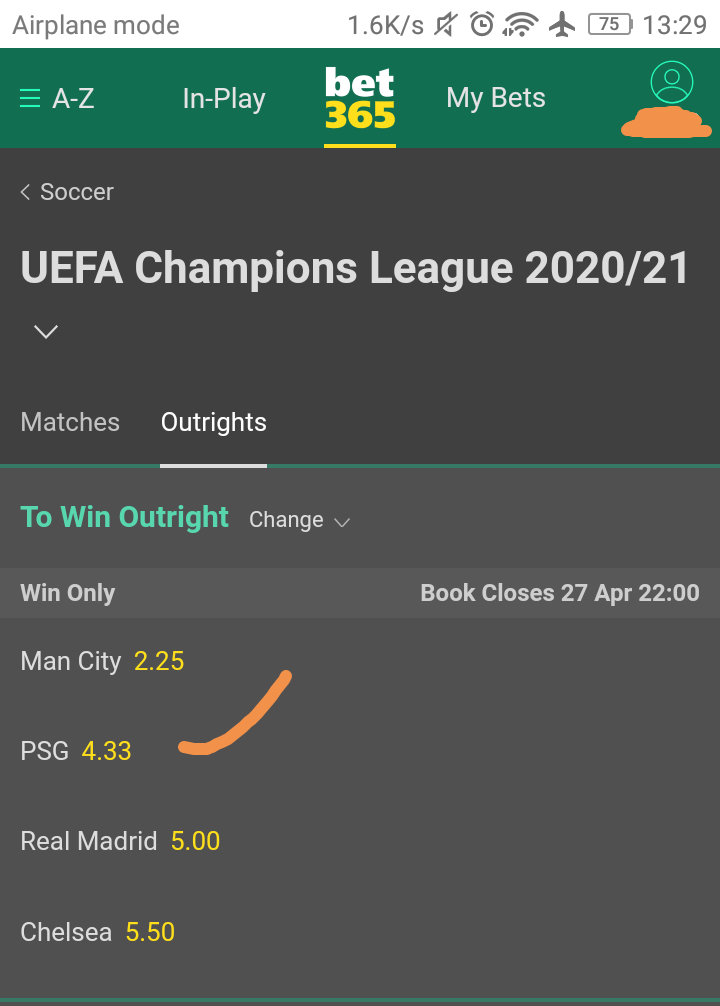Viewport: 720px width, 1006px height.
Task: Add Man City at 2.25 to betslip
Action: pos(159,661)
